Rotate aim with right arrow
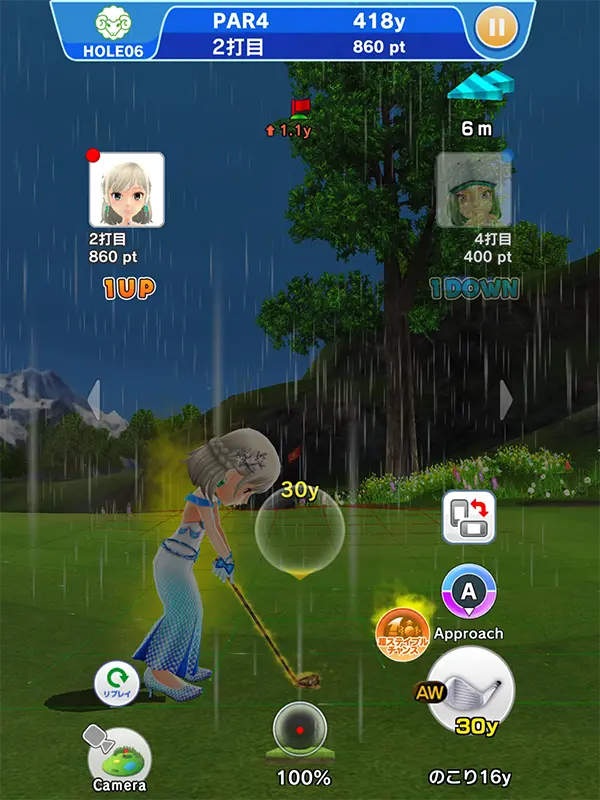 506,399
